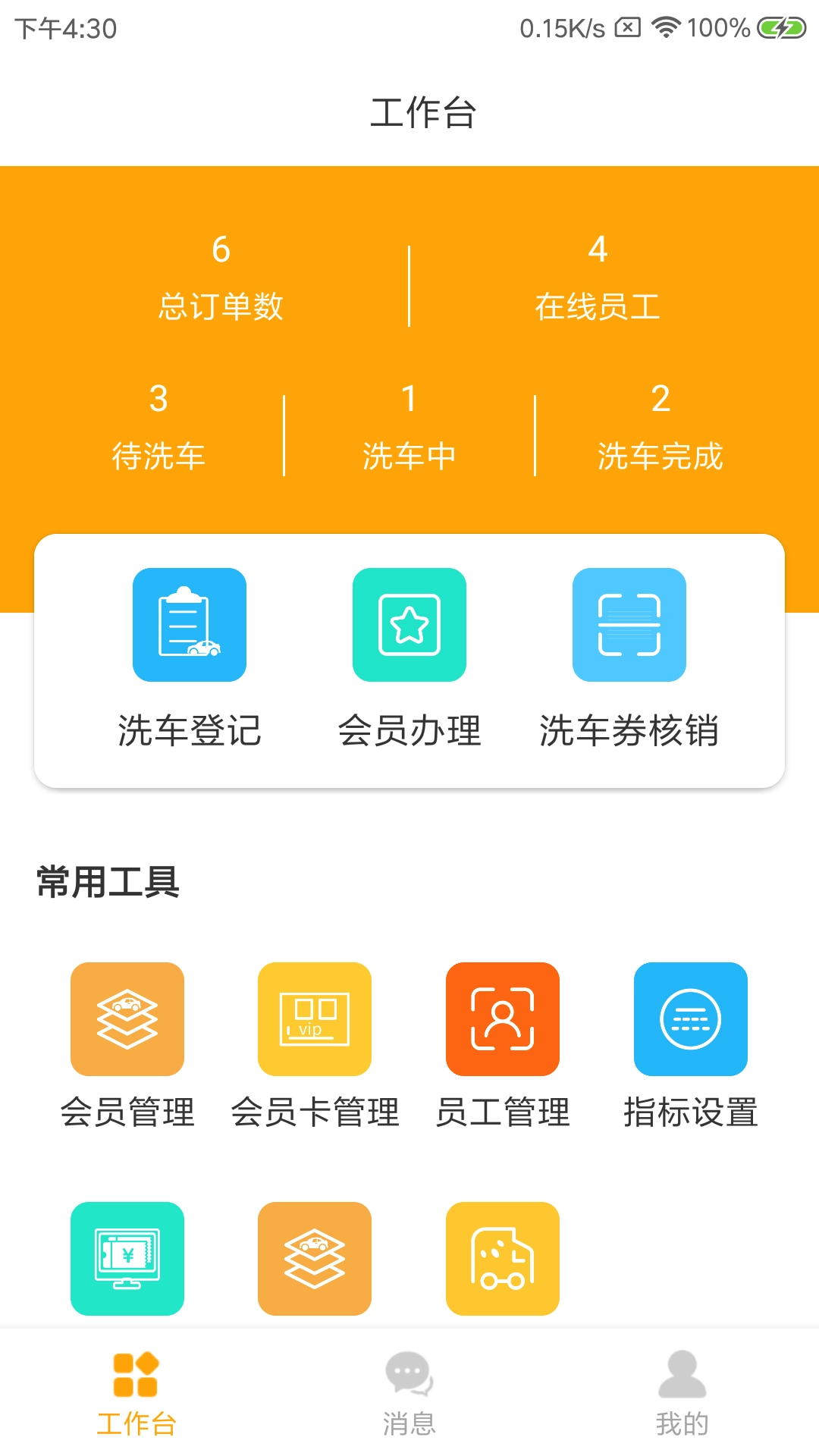Select 员工管理 face recognition icon

[503, 1020]
